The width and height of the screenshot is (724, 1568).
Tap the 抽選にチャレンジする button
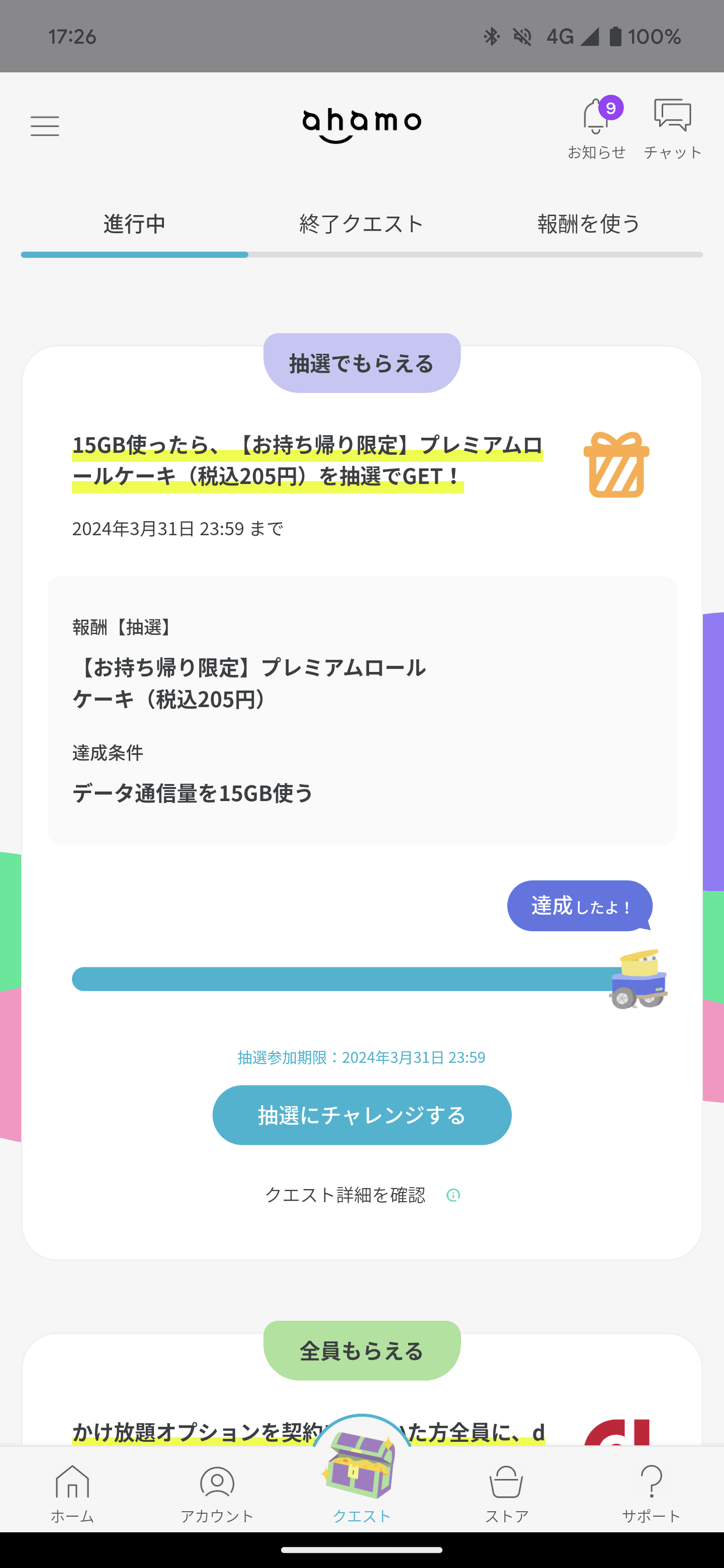pos(361,1115)
